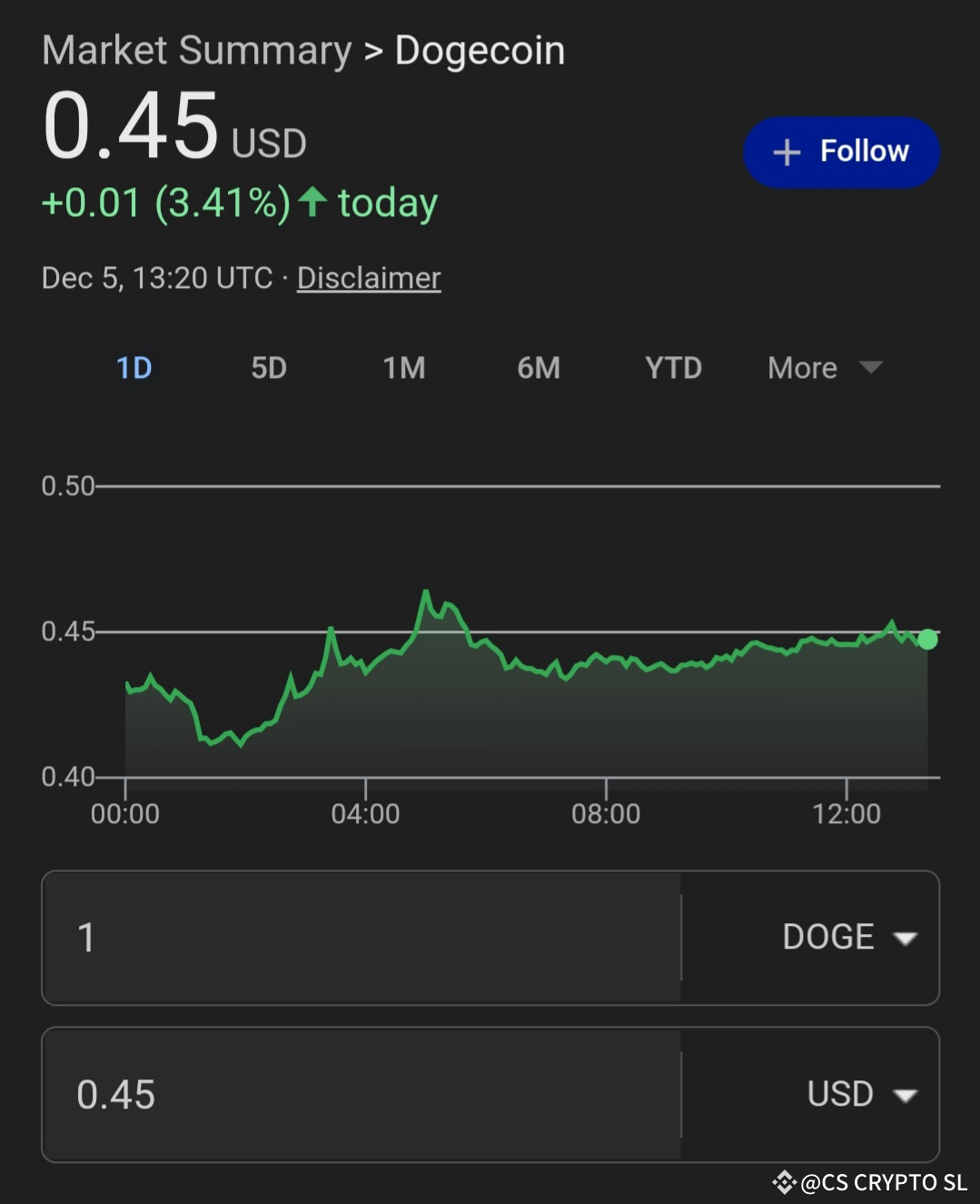Keep the 1D chart view selected
Viewport: 980px width, 1204px height.
133,367
